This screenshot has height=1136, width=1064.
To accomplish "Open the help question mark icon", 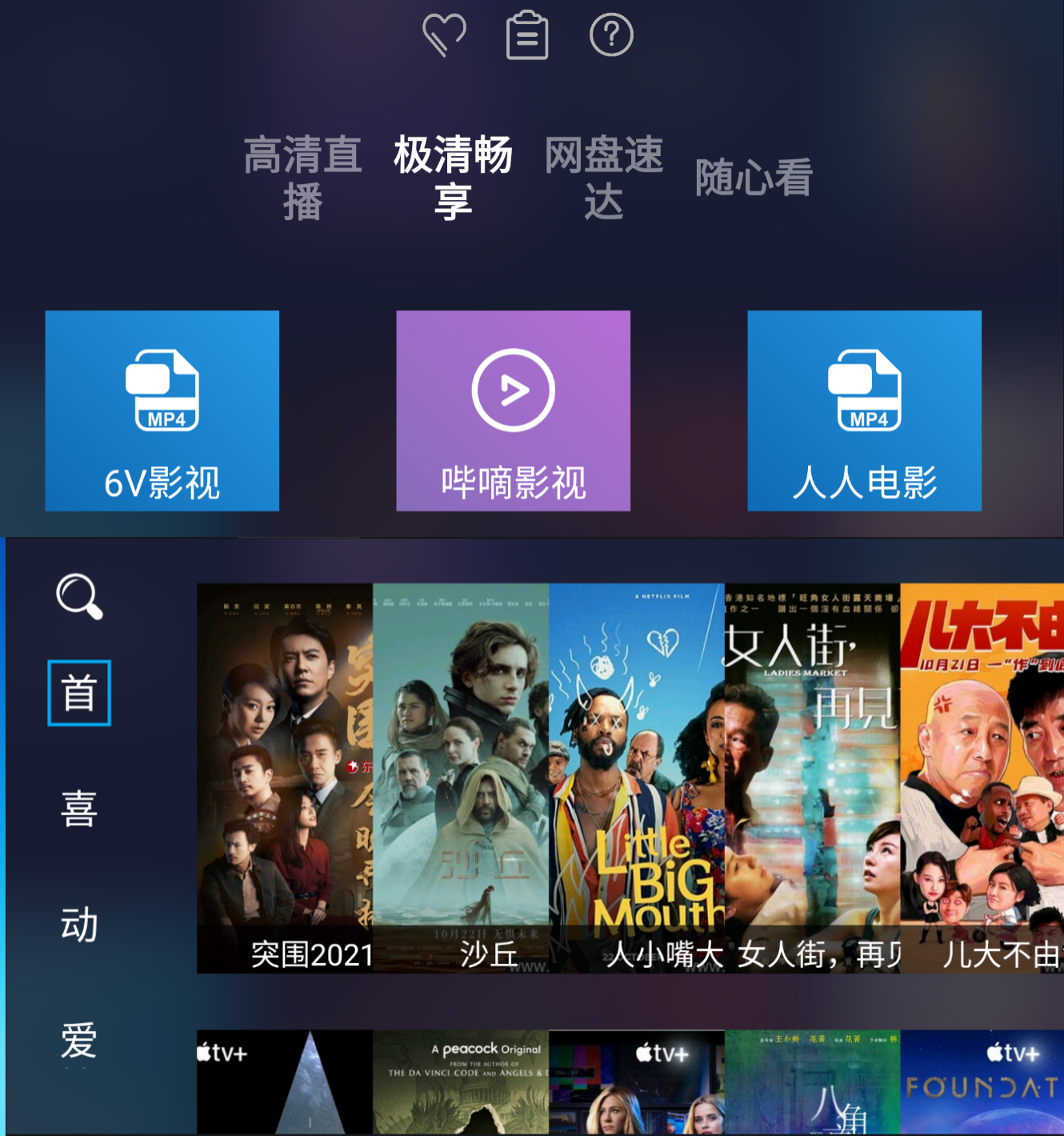I will pyautogui.click(x=611, y=35).
